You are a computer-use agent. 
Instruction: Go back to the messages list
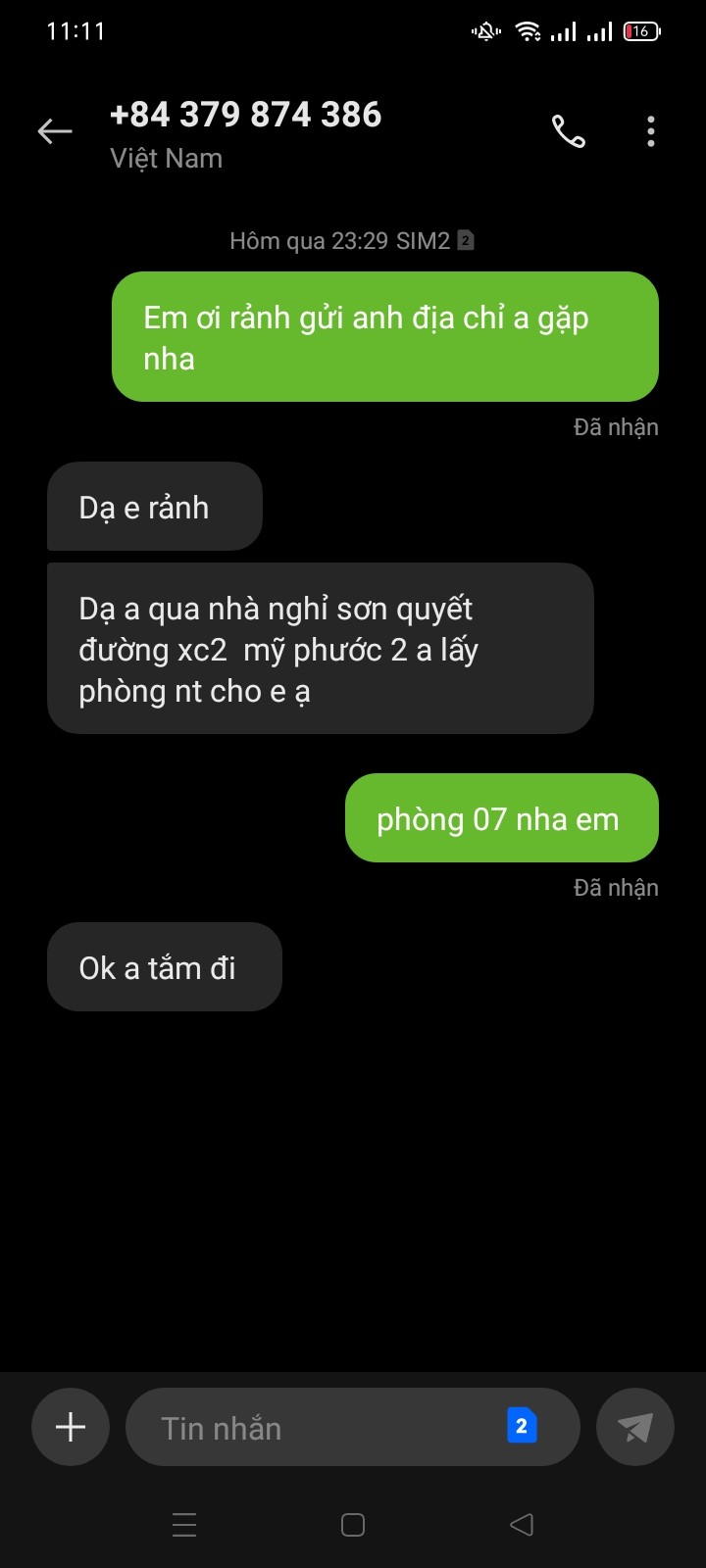pyautogui.click(x=55, y=130)
